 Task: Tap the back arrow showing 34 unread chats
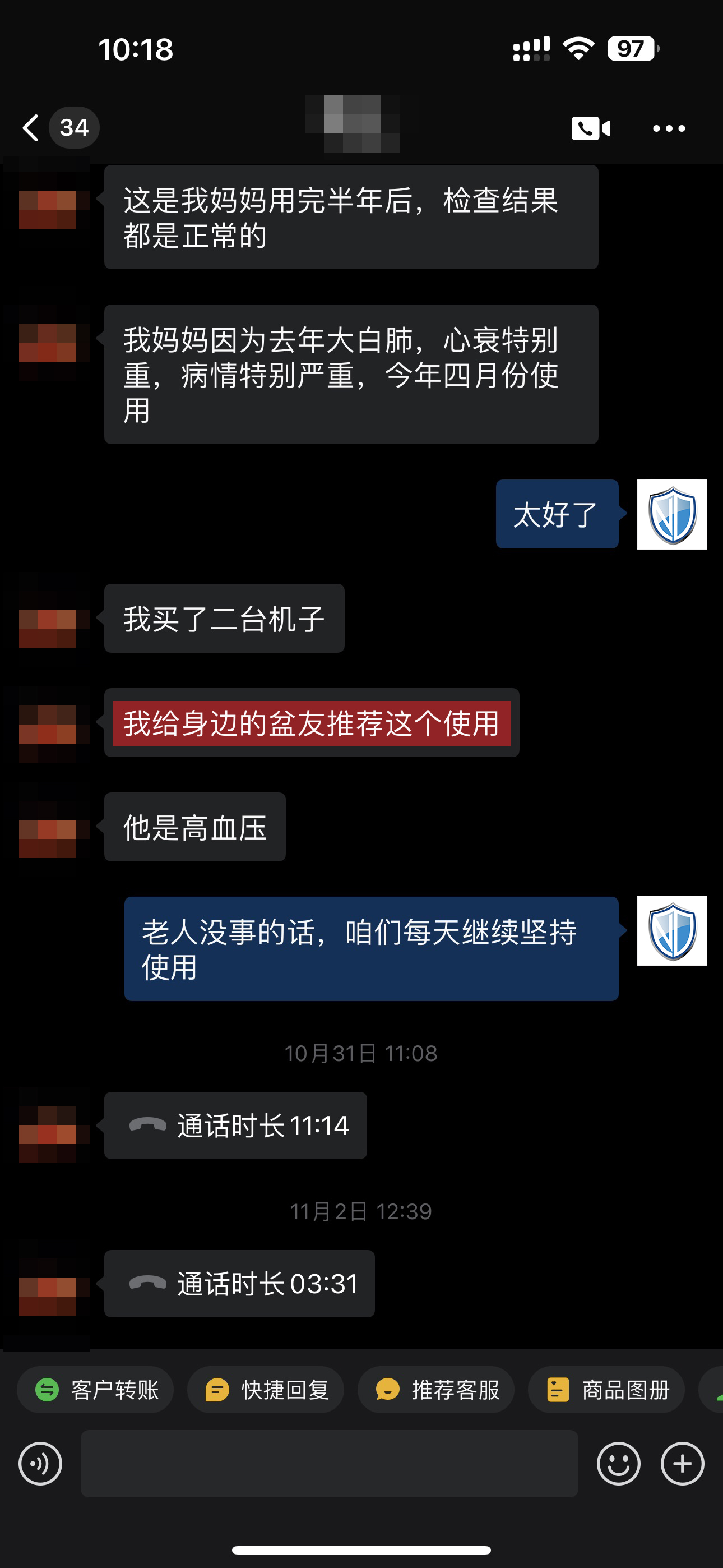click(x=55, y=127)
